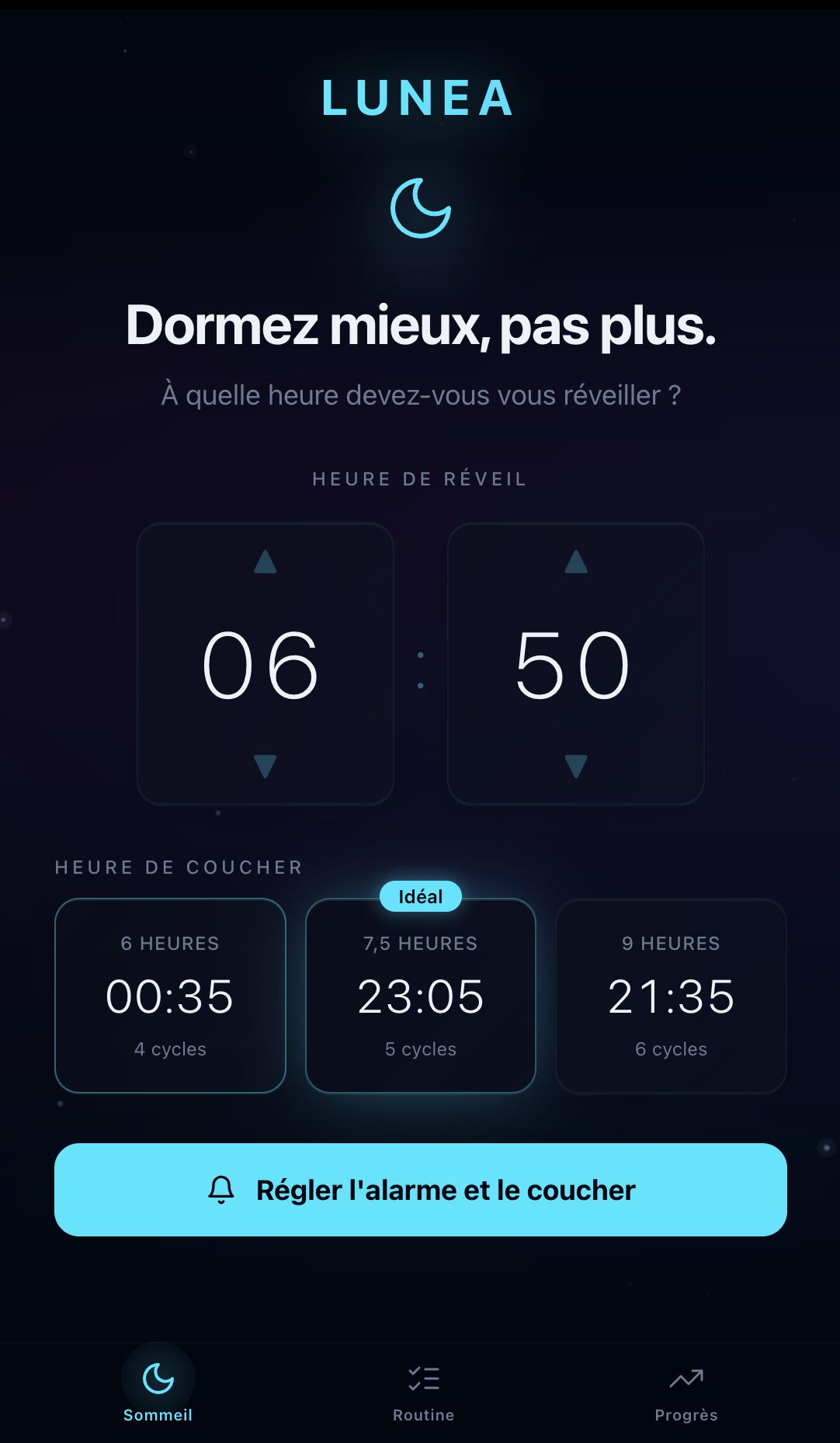Viewport: 840px width, 1443px height.
Task: Click the LUNEA app title
Action: tap(419, 98)
